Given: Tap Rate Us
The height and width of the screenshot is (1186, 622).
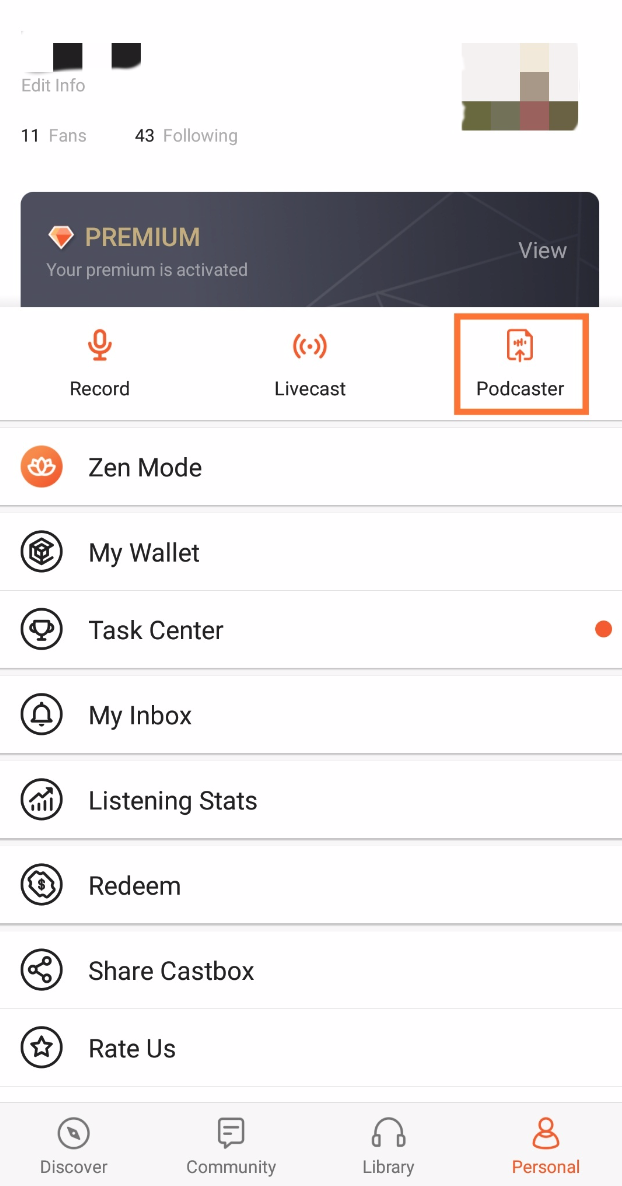Looking at the screenshot, I should (310, 1048).
